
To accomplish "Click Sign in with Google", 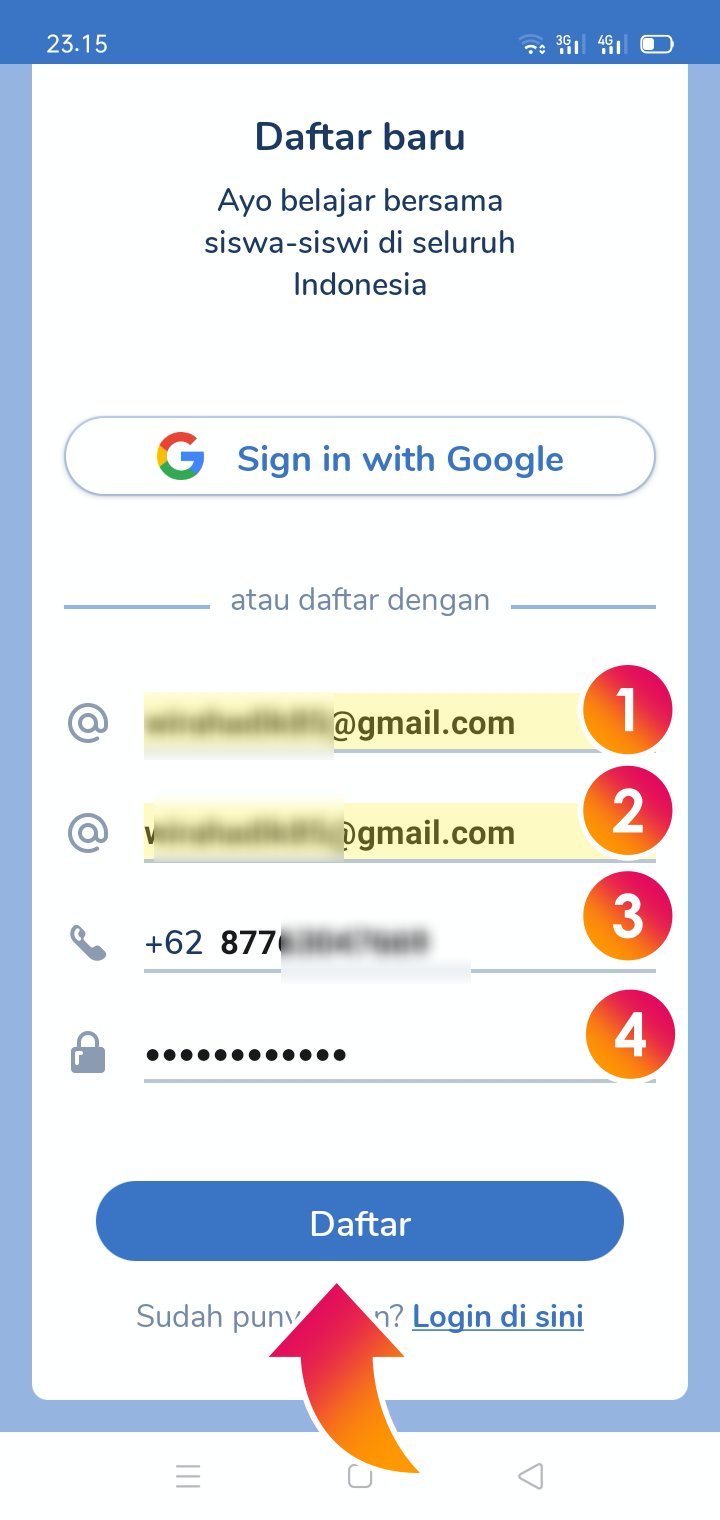I will click(360, 457).
